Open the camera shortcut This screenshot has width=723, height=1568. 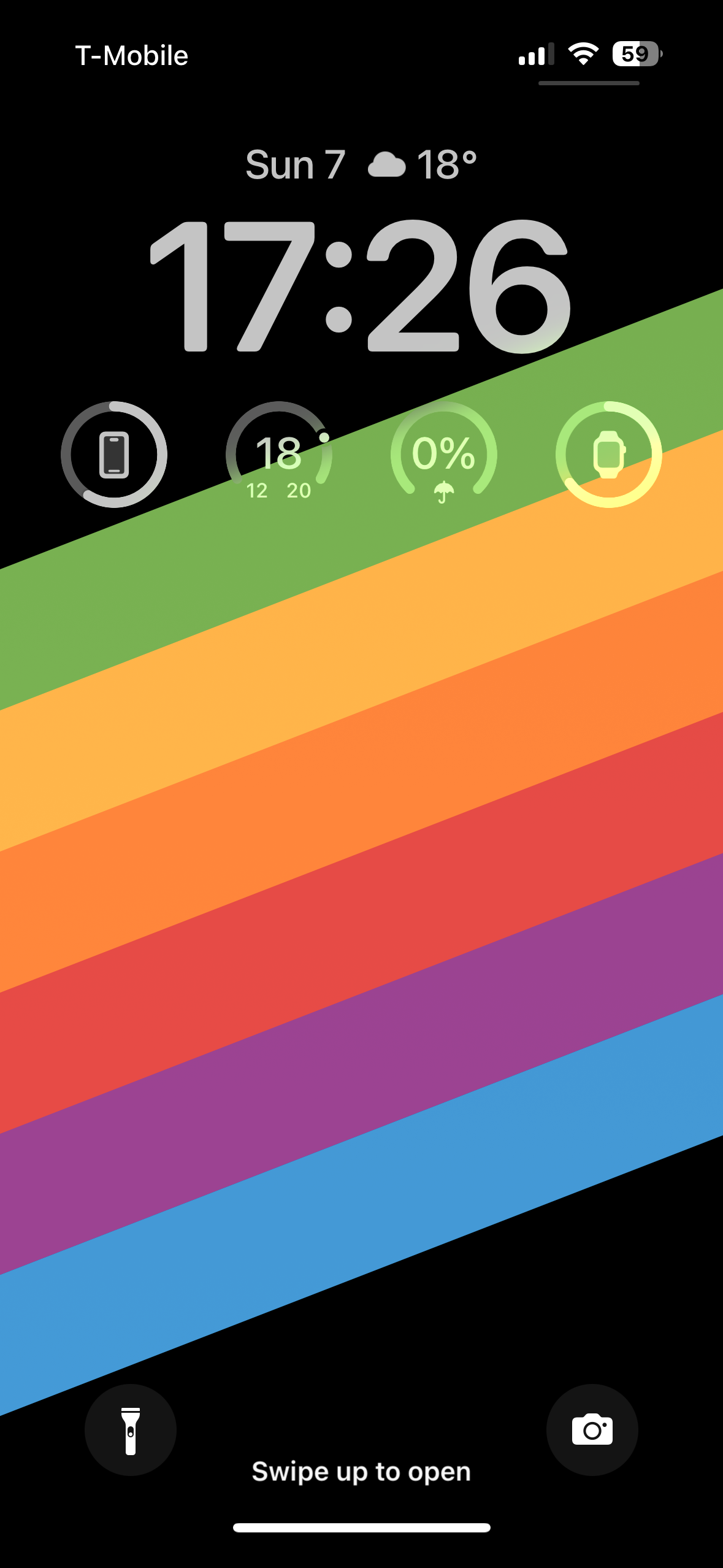click(x=592, y=1429)
